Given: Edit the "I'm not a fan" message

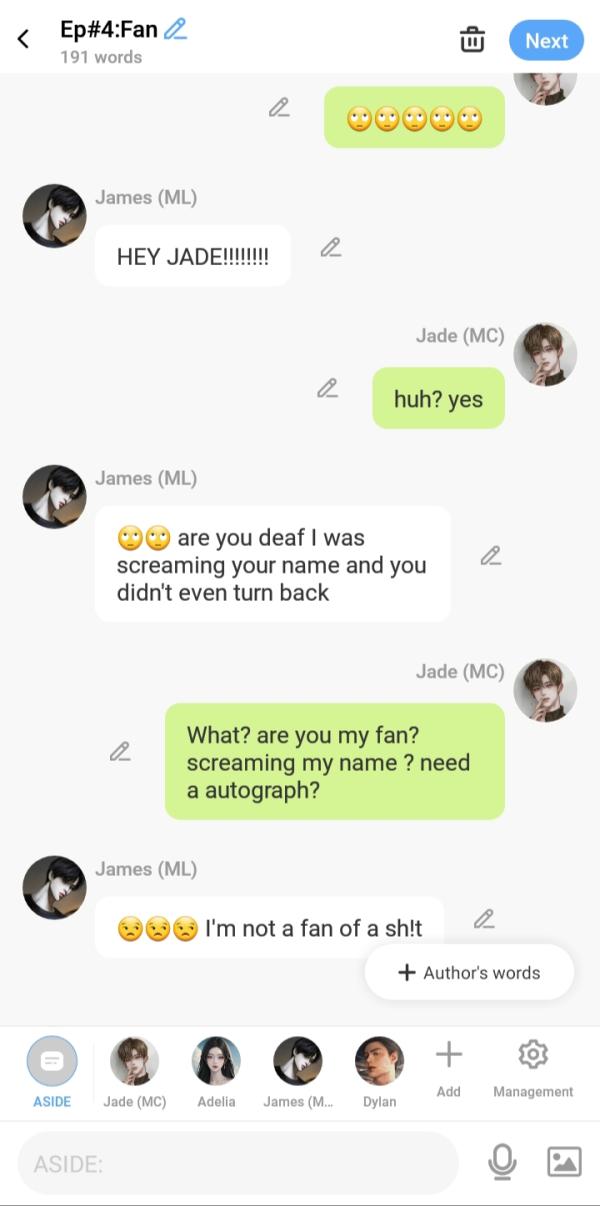Looking at the screenshot, I should (484, 919).
